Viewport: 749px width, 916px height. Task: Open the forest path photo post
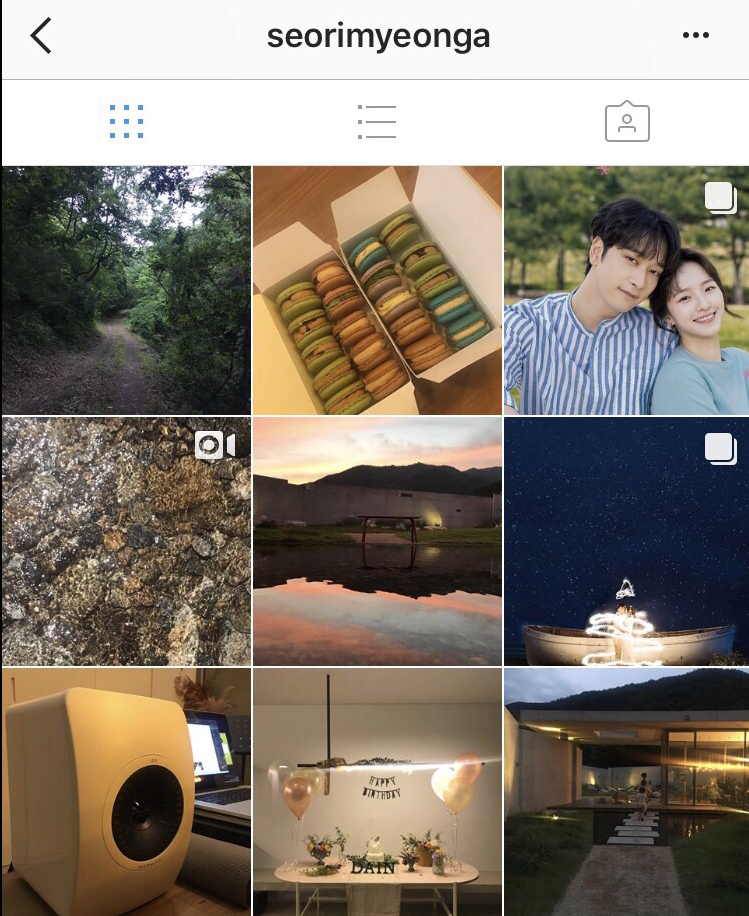click(x=126, y=290)
